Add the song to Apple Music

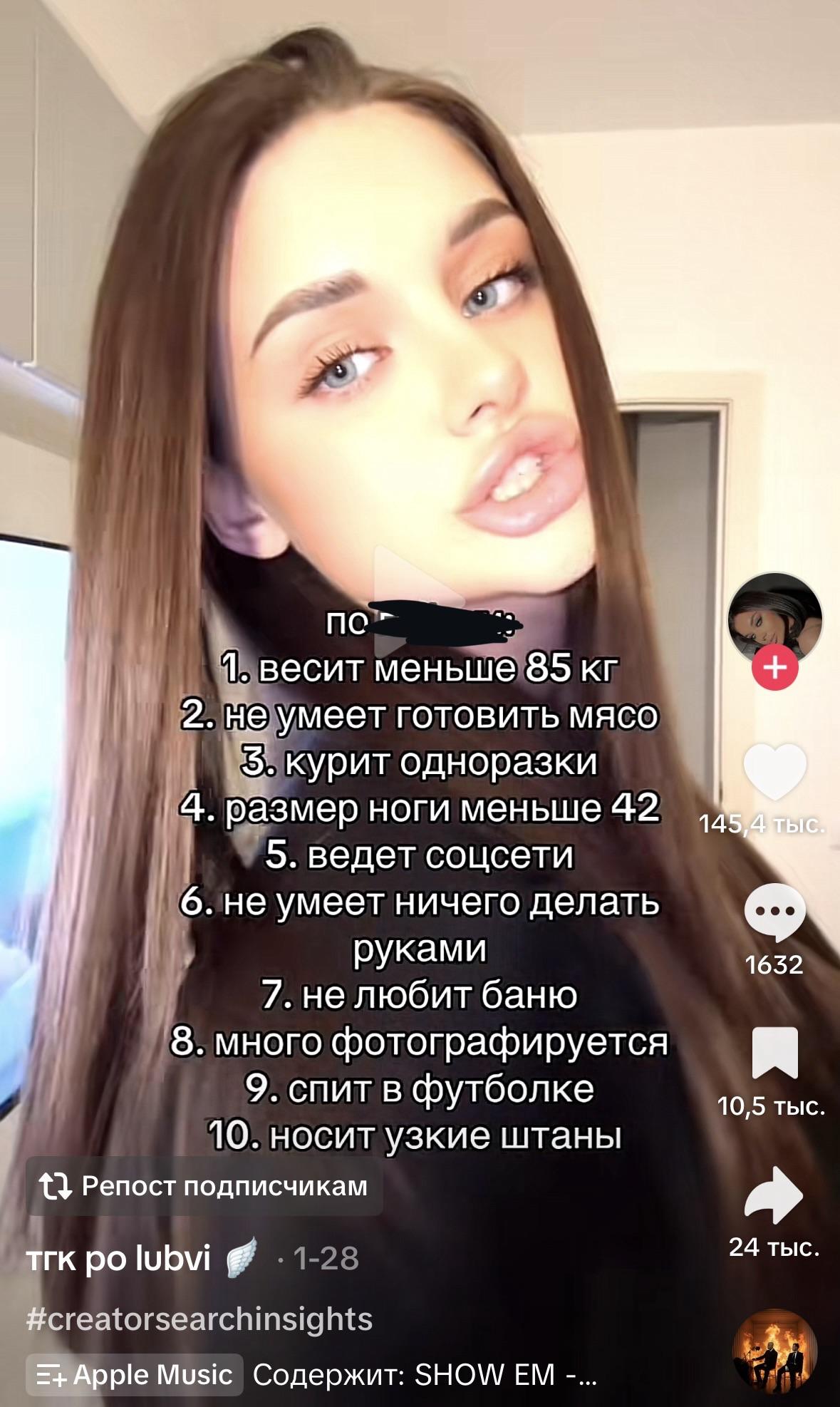135,1375
